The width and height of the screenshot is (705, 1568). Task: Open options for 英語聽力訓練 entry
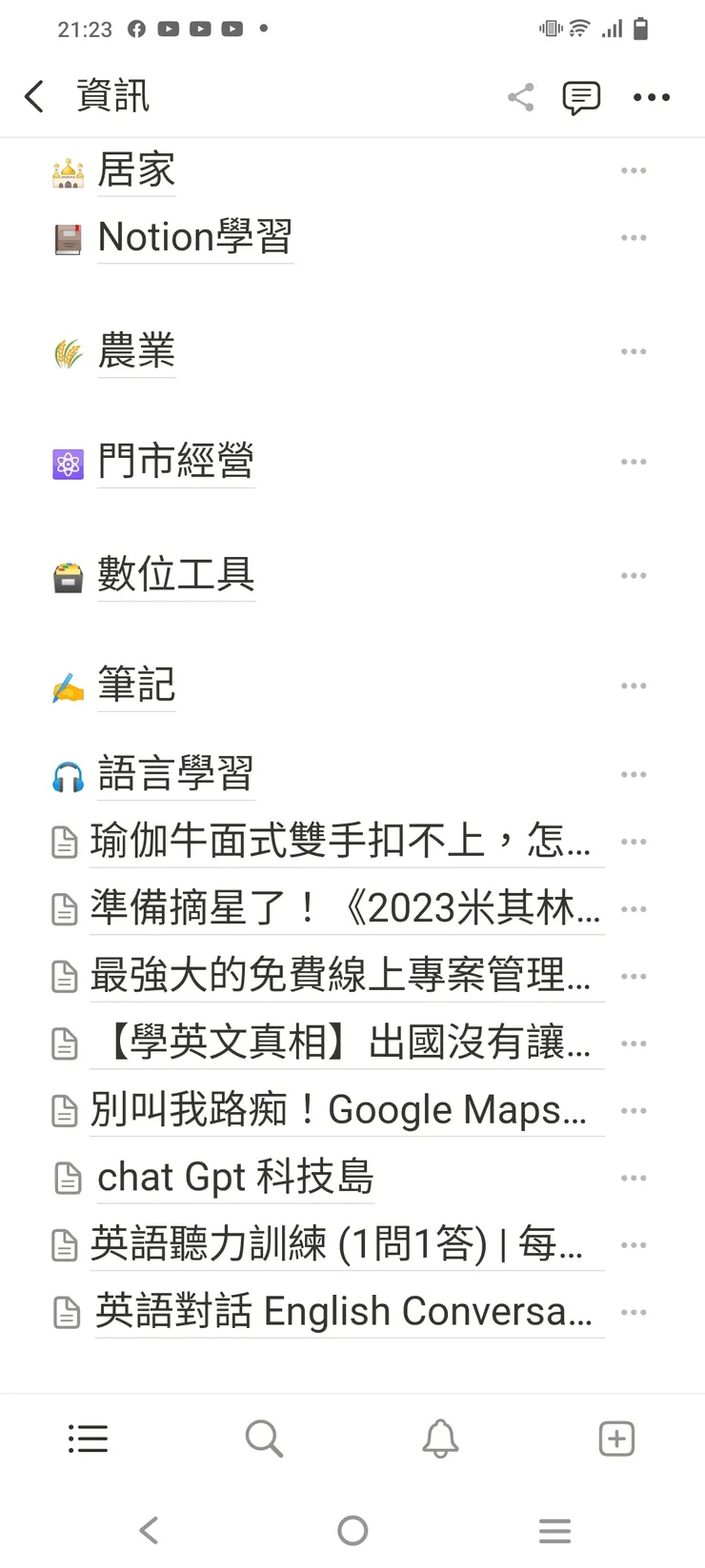pos(634,1244)
